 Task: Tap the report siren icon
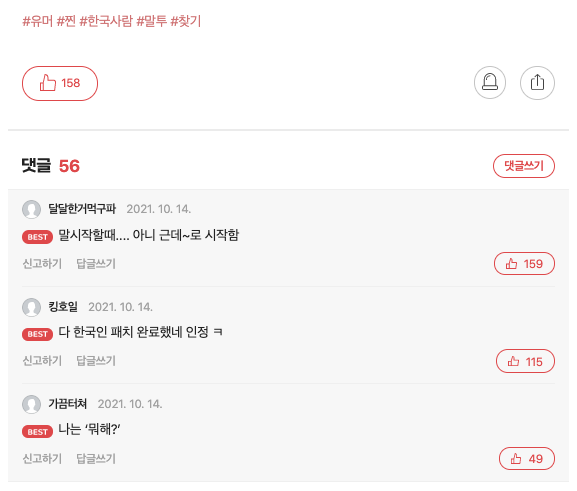click(490, 82)
